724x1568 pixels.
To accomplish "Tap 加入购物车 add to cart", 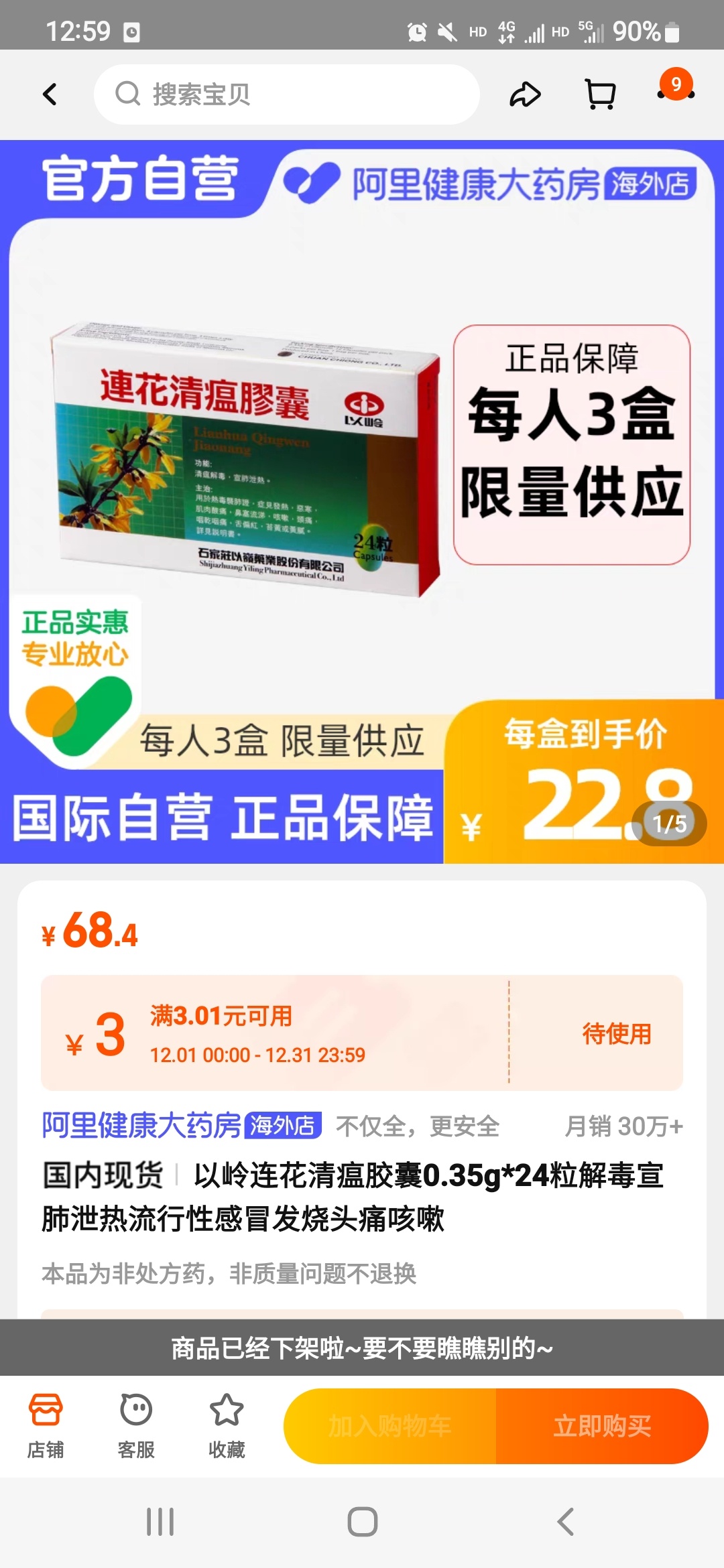I will (389, 1426).
